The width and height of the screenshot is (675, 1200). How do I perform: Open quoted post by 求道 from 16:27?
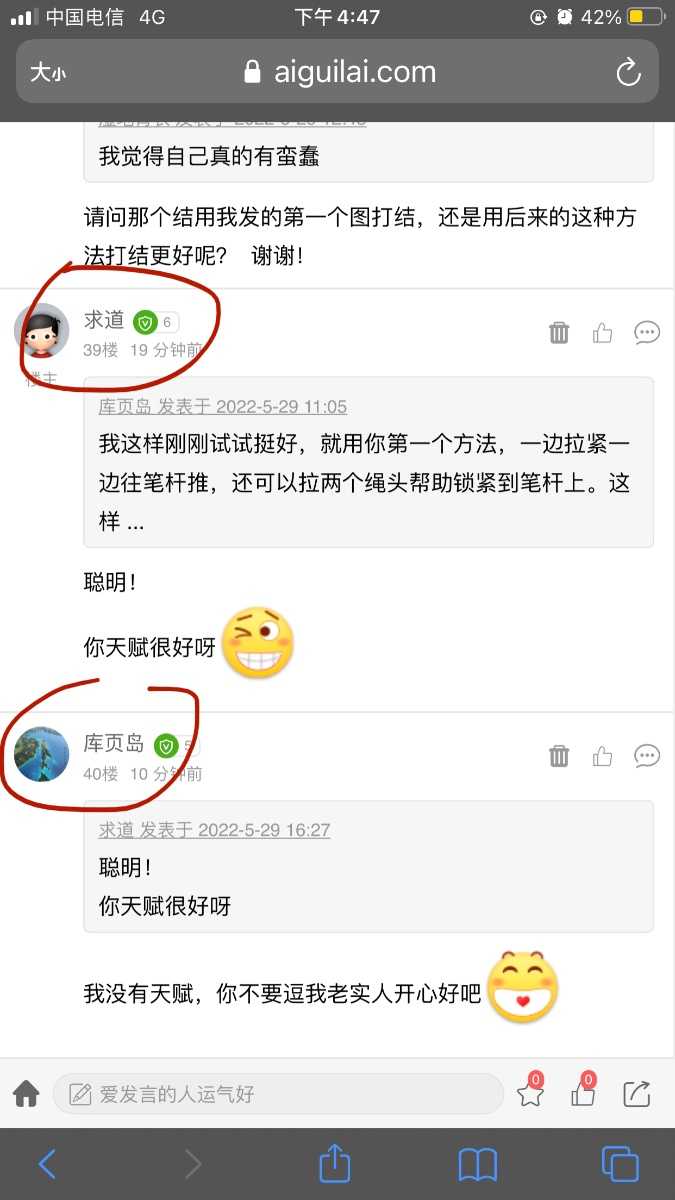(214, 830)
